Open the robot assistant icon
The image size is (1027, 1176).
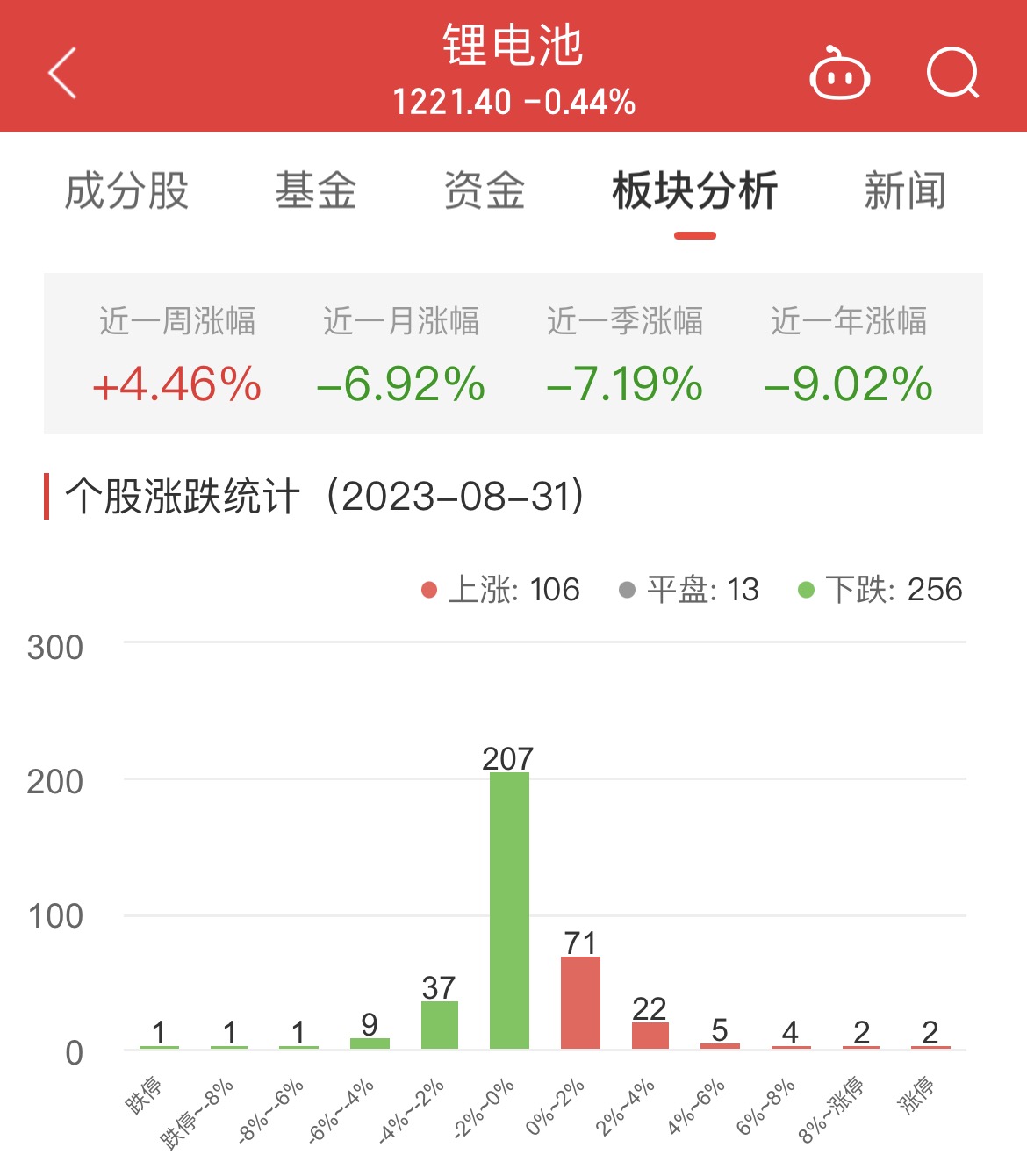pyautogui.click(x=839, y=74)
